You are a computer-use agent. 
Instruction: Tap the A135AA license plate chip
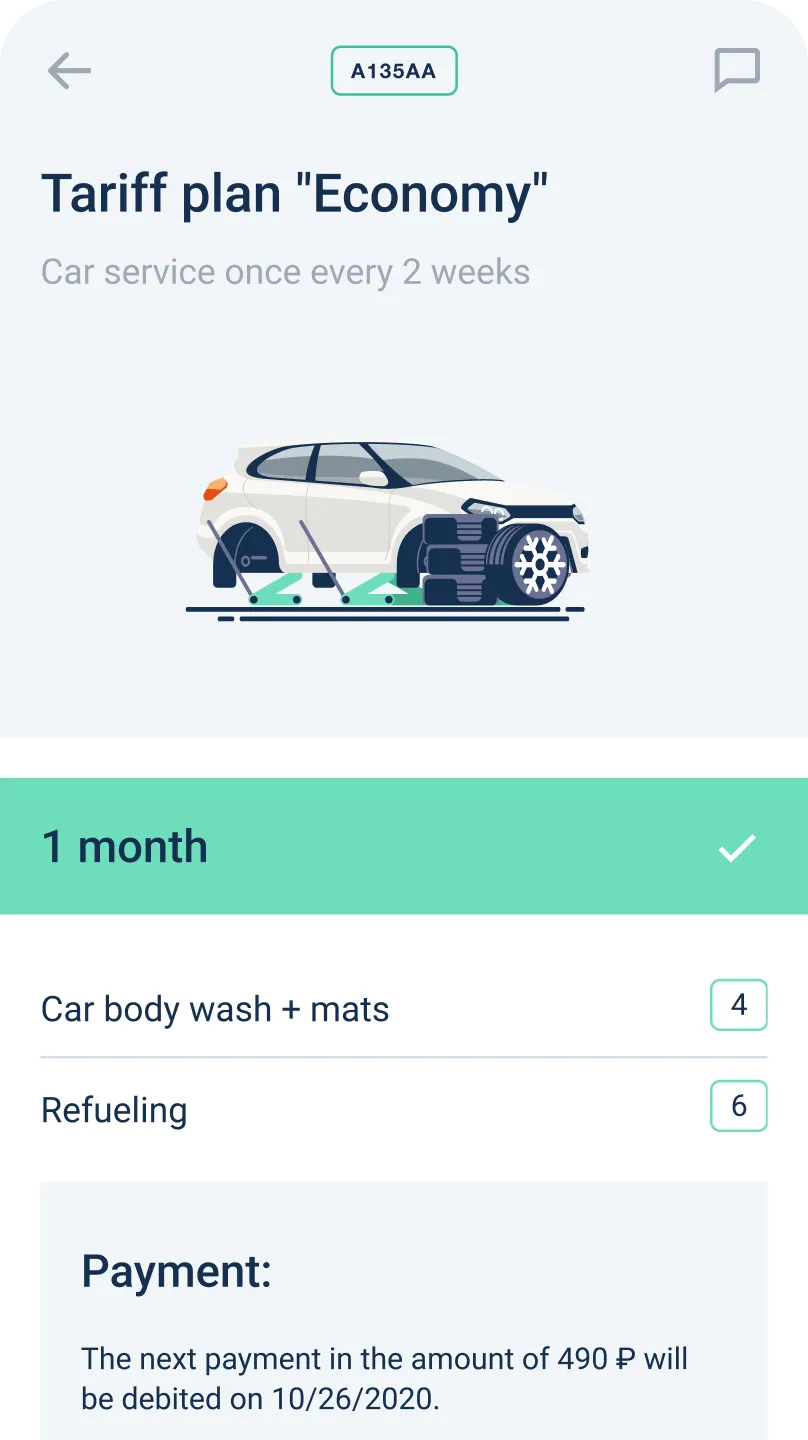pyautogui.click(x=394, y=71)
